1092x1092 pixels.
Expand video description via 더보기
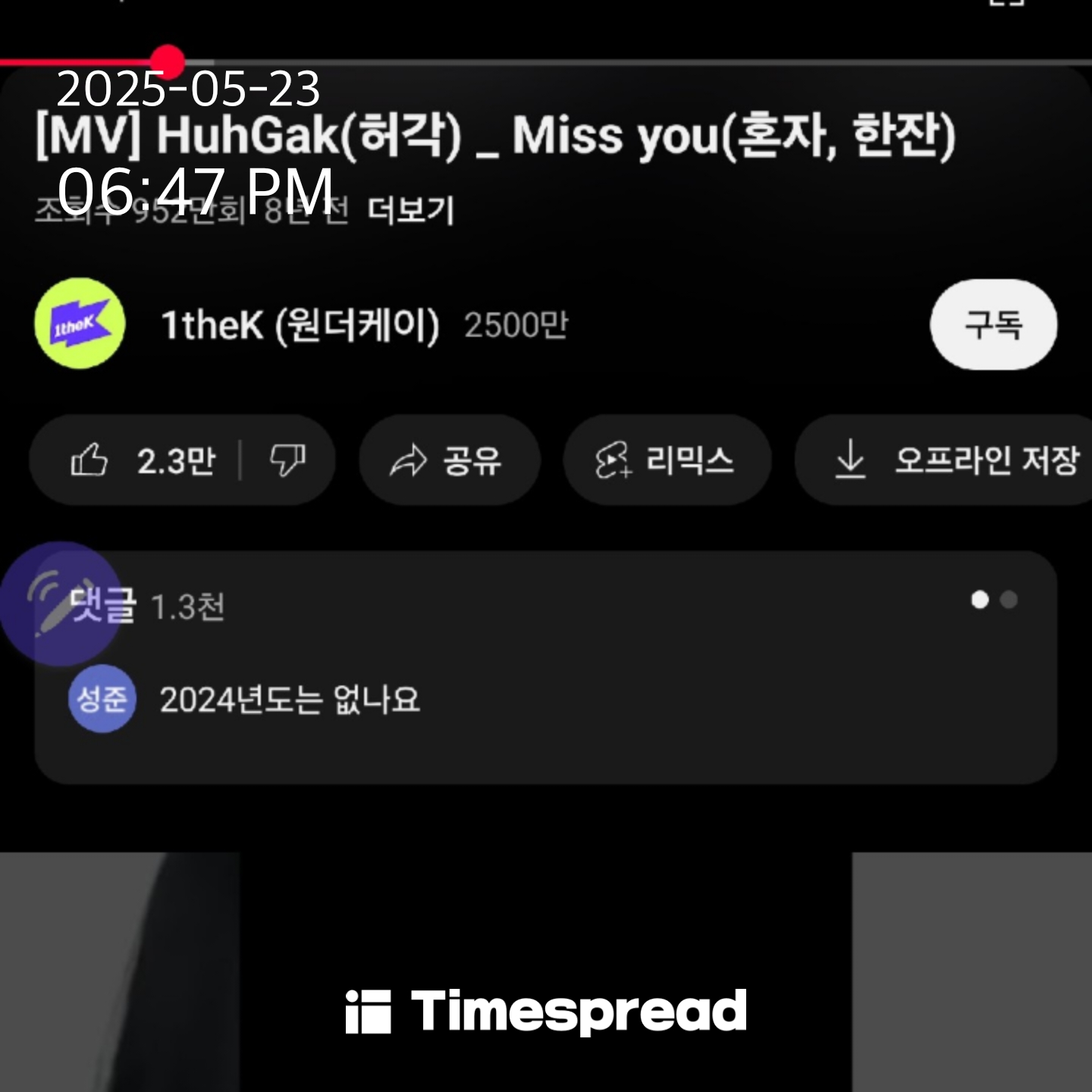click(410, 210)
